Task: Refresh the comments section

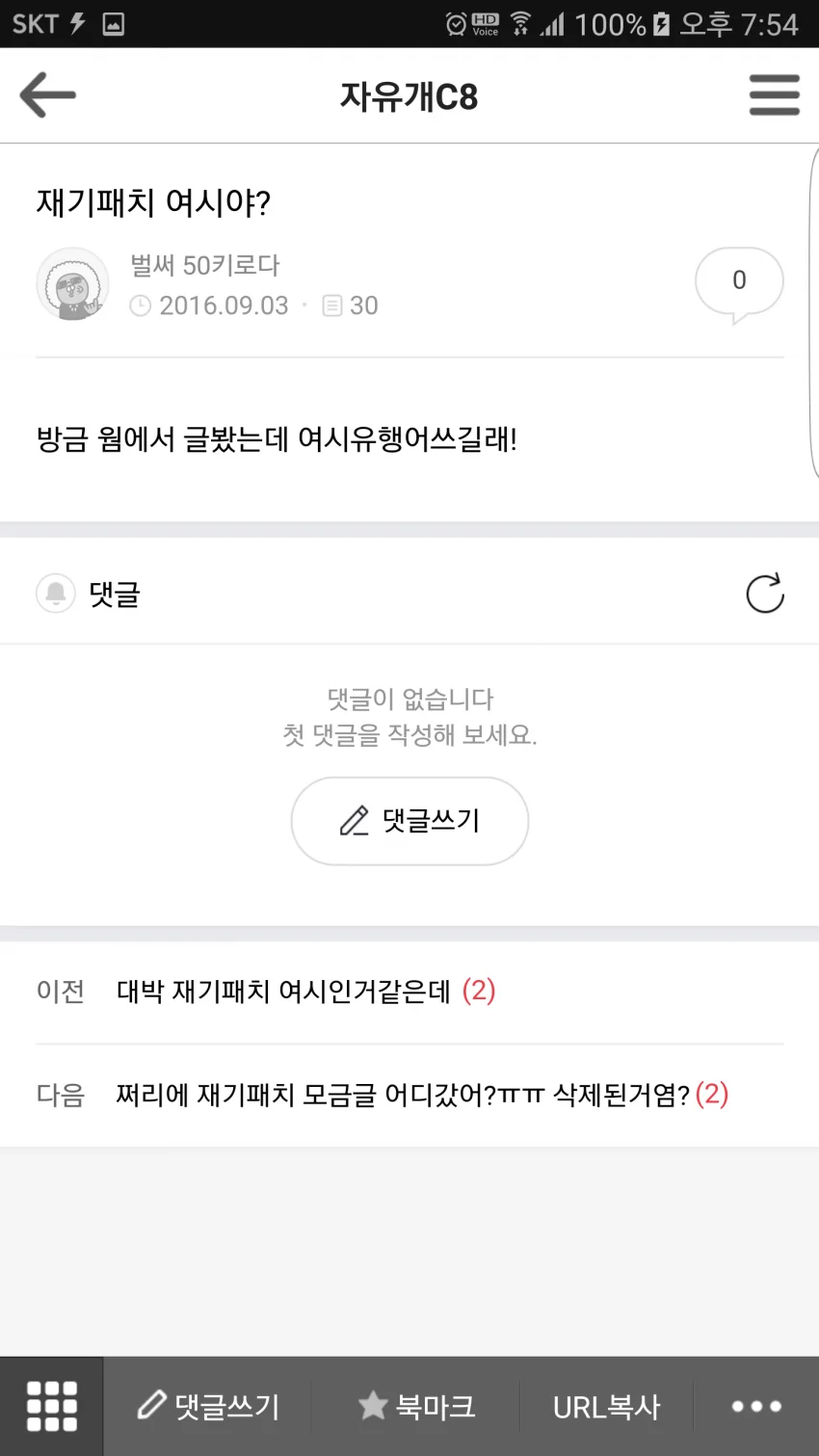Action: click(765, 594)
